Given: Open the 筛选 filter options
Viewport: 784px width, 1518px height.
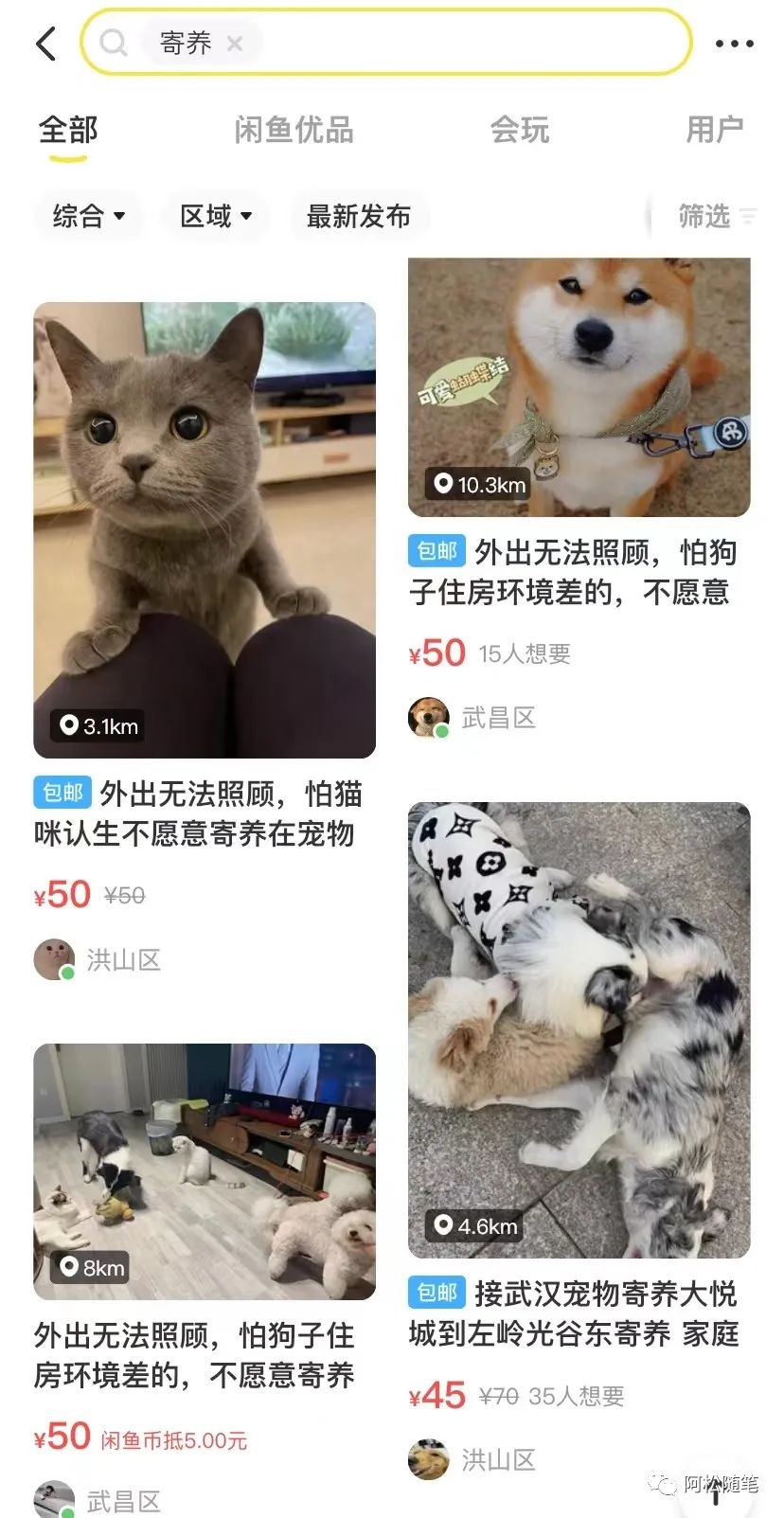Looking at the screenshot, I should [x=716, y=217].
